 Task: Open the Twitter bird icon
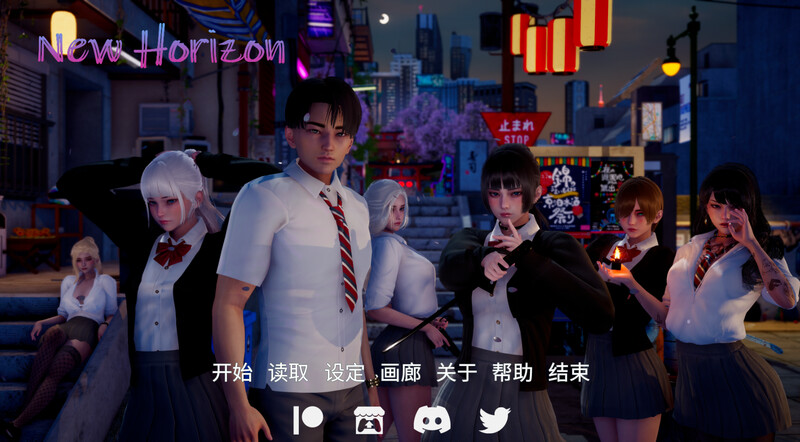(494, 420)
